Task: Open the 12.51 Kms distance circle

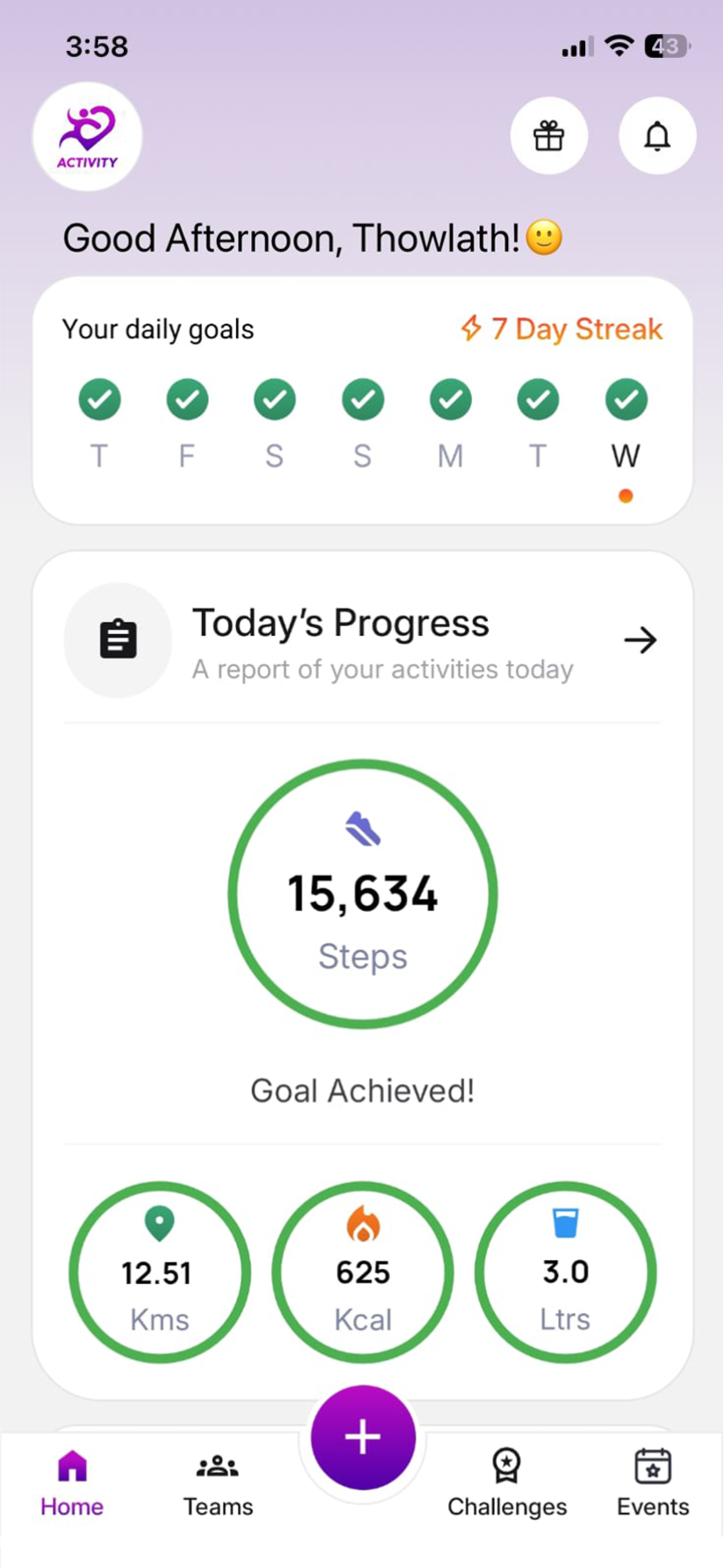Action: click(x=159, y=1272)
